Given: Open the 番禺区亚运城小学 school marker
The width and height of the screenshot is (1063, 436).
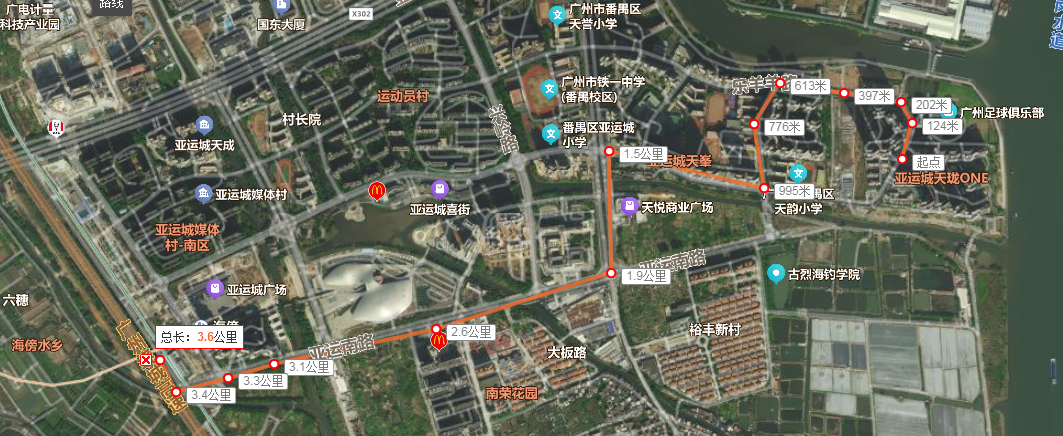Looking at the screenshot, I should coord(549,133).
